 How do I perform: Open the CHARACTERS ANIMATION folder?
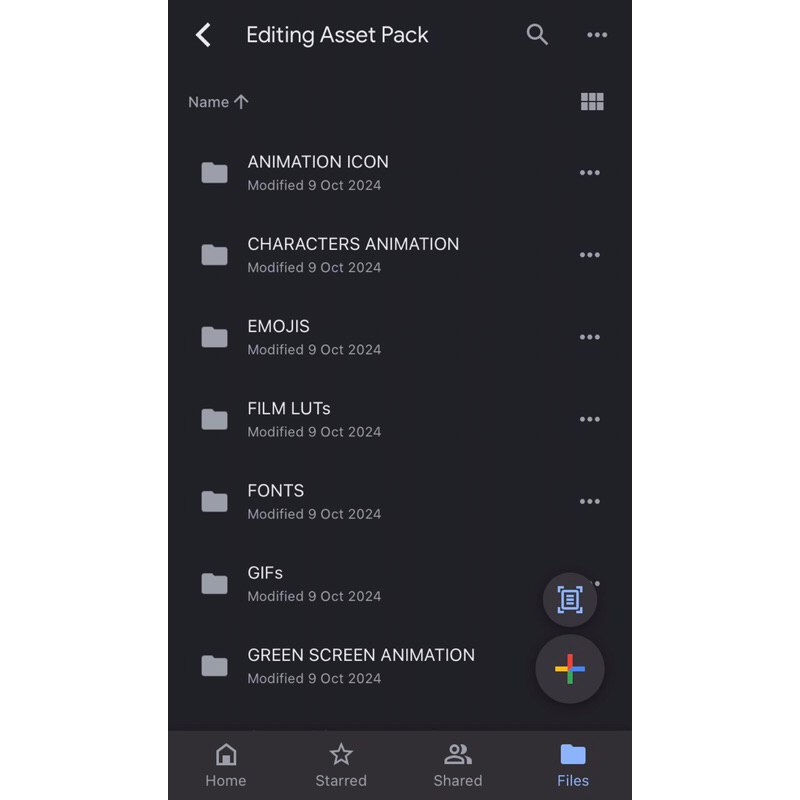tap(352, 254)
